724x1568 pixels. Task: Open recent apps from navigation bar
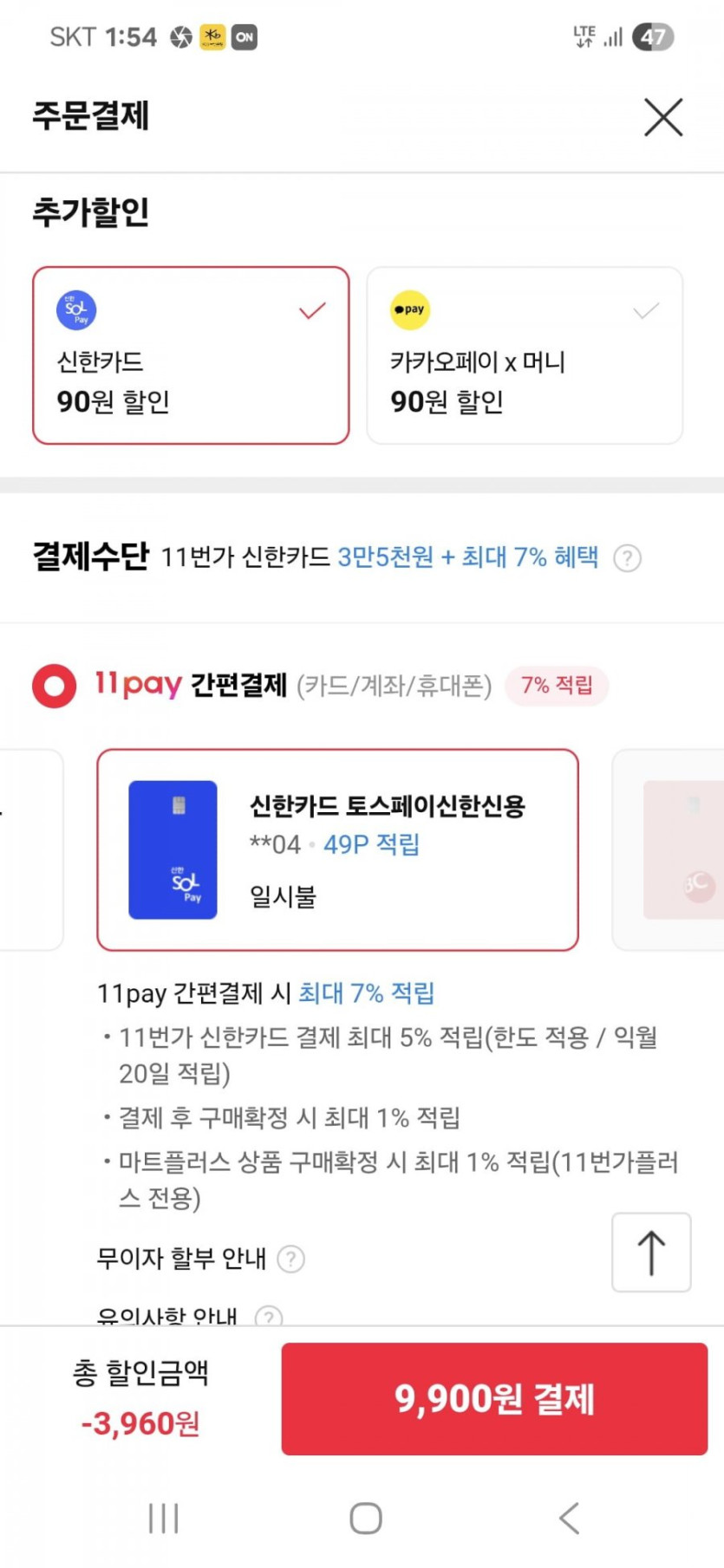point(163,1518)
